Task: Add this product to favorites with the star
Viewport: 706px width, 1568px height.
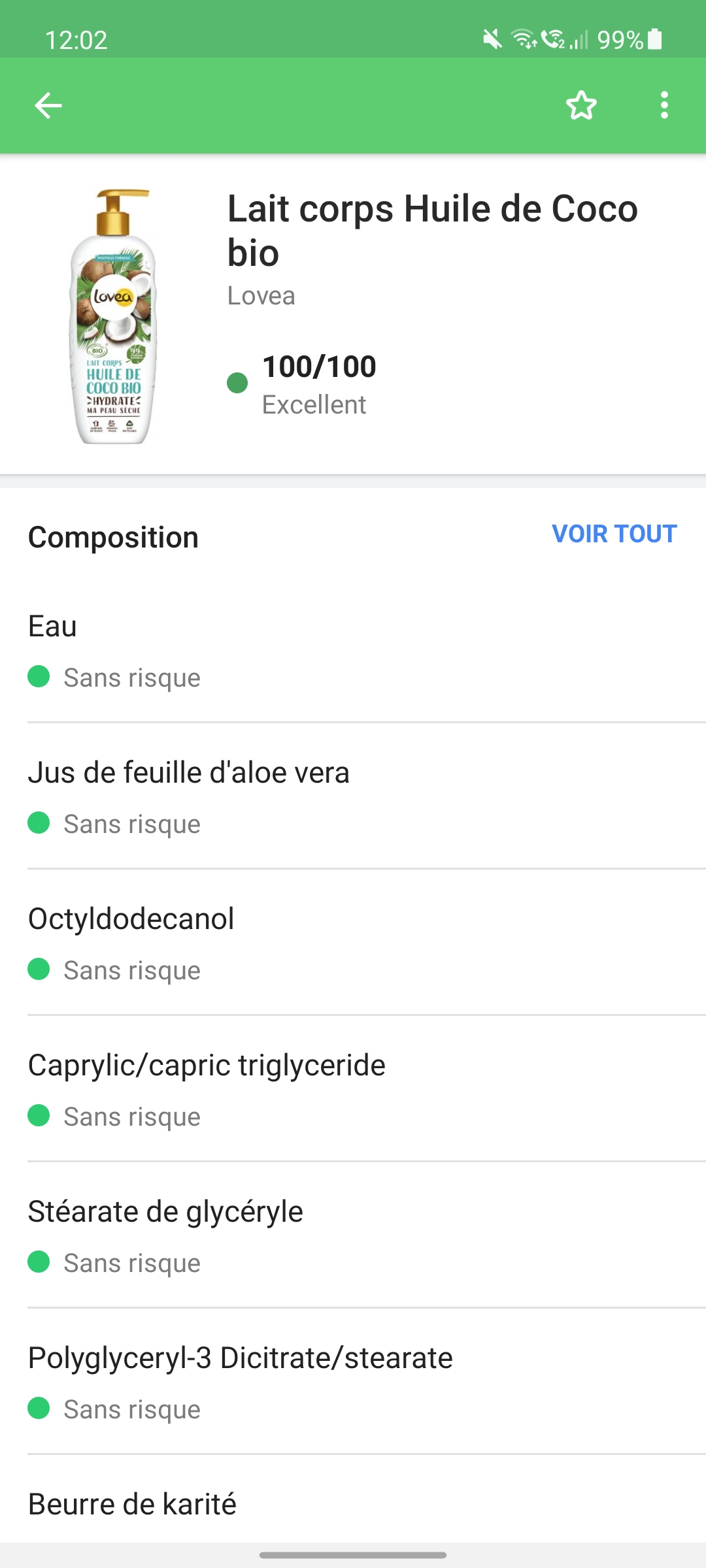Action: (x=581, y=105)
